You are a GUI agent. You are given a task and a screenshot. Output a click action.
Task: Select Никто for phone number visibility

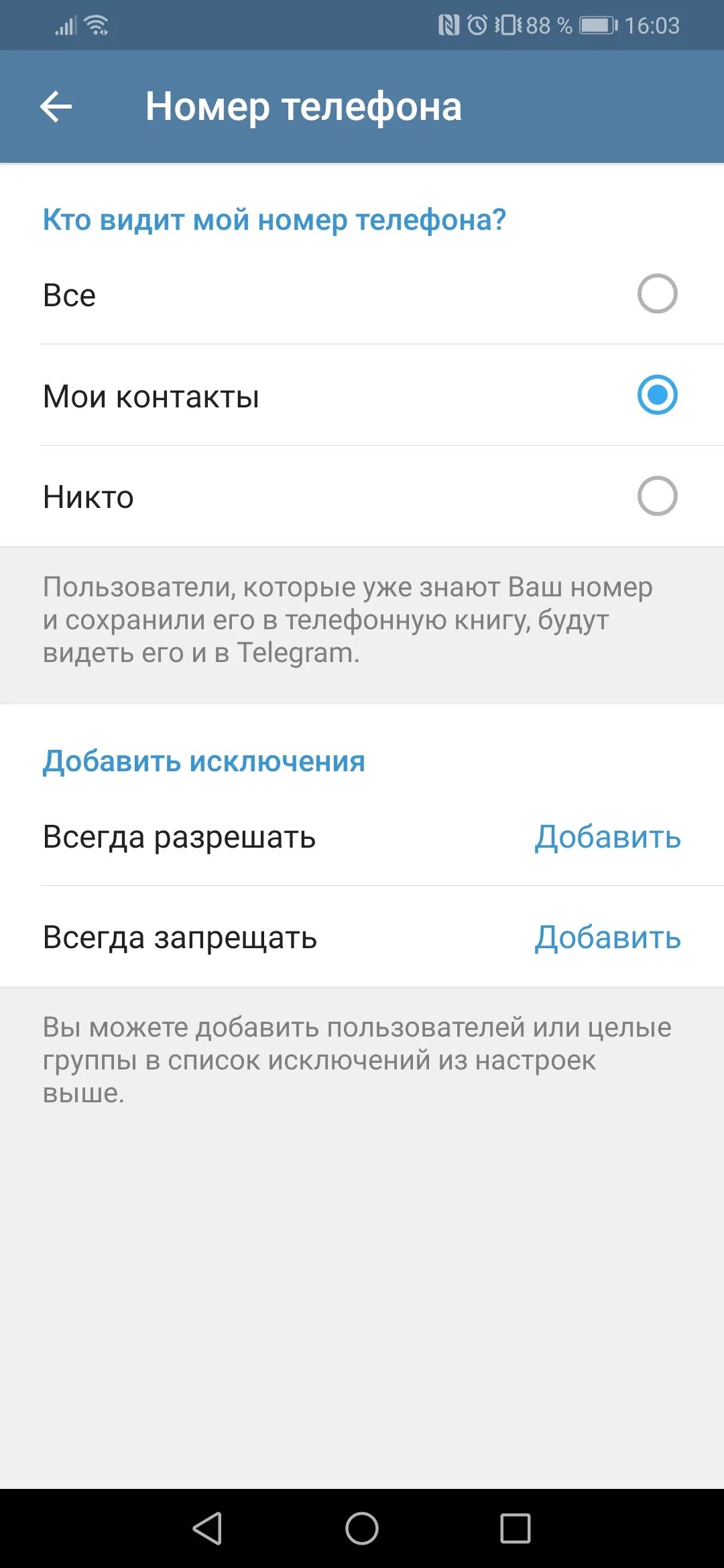pyautogui.click(x=362, y=497)
